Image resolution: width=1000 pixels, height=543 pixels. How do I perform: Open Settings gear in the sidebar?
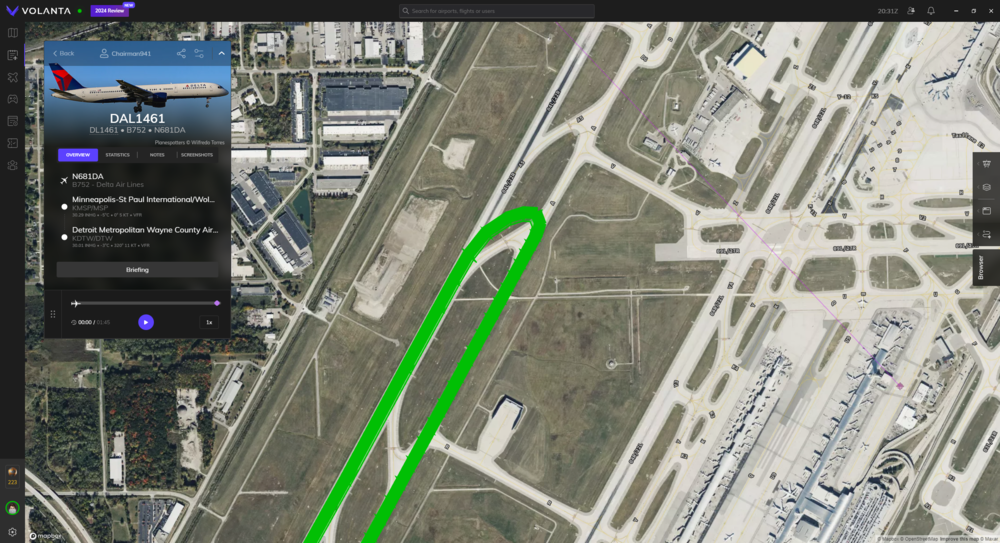click(12, 533)
